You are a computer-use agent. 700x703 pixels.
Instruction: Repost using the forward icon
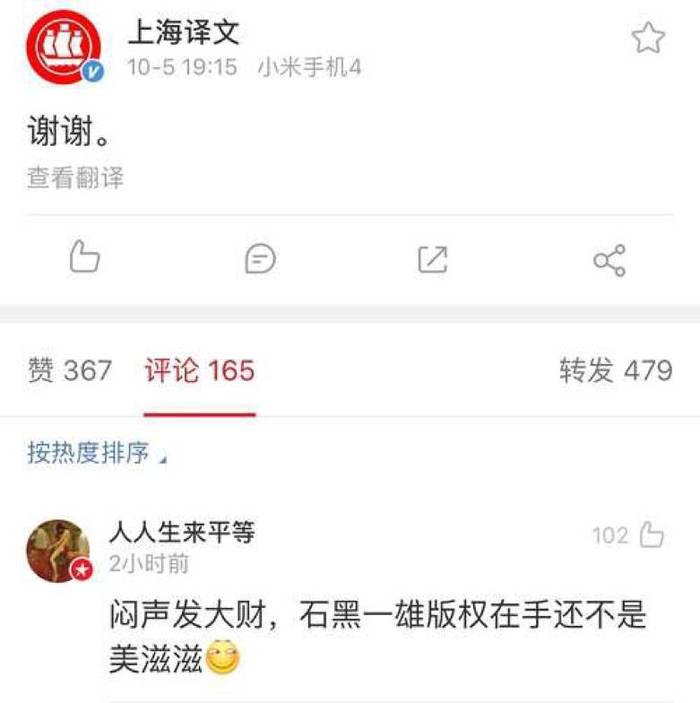(x=432, y=260)
